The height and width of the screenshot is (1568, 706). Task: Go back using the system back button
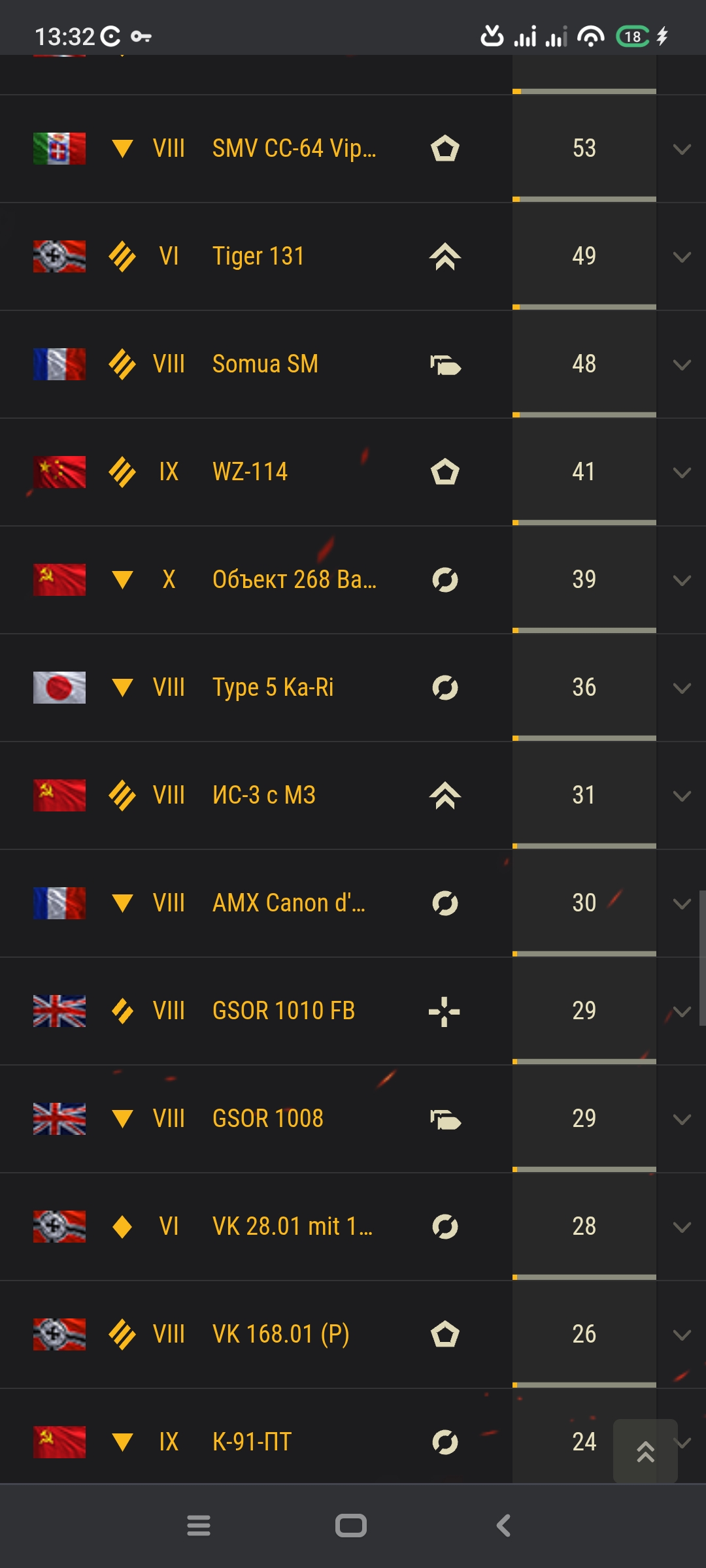tap(503, 1526)
